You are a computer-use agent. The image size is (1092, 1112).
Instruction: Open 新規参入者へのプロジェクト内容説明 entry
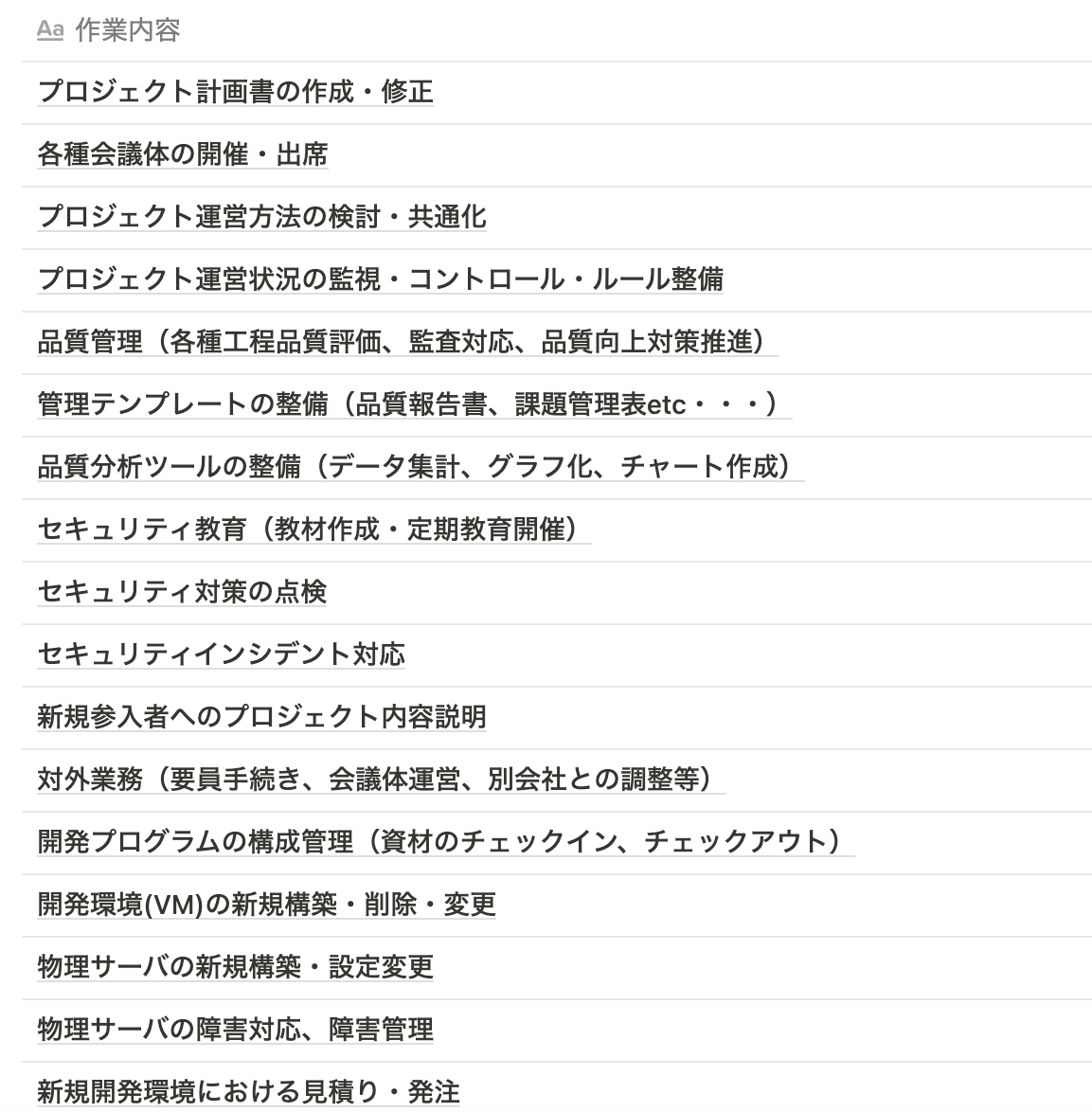pos(261,717)
